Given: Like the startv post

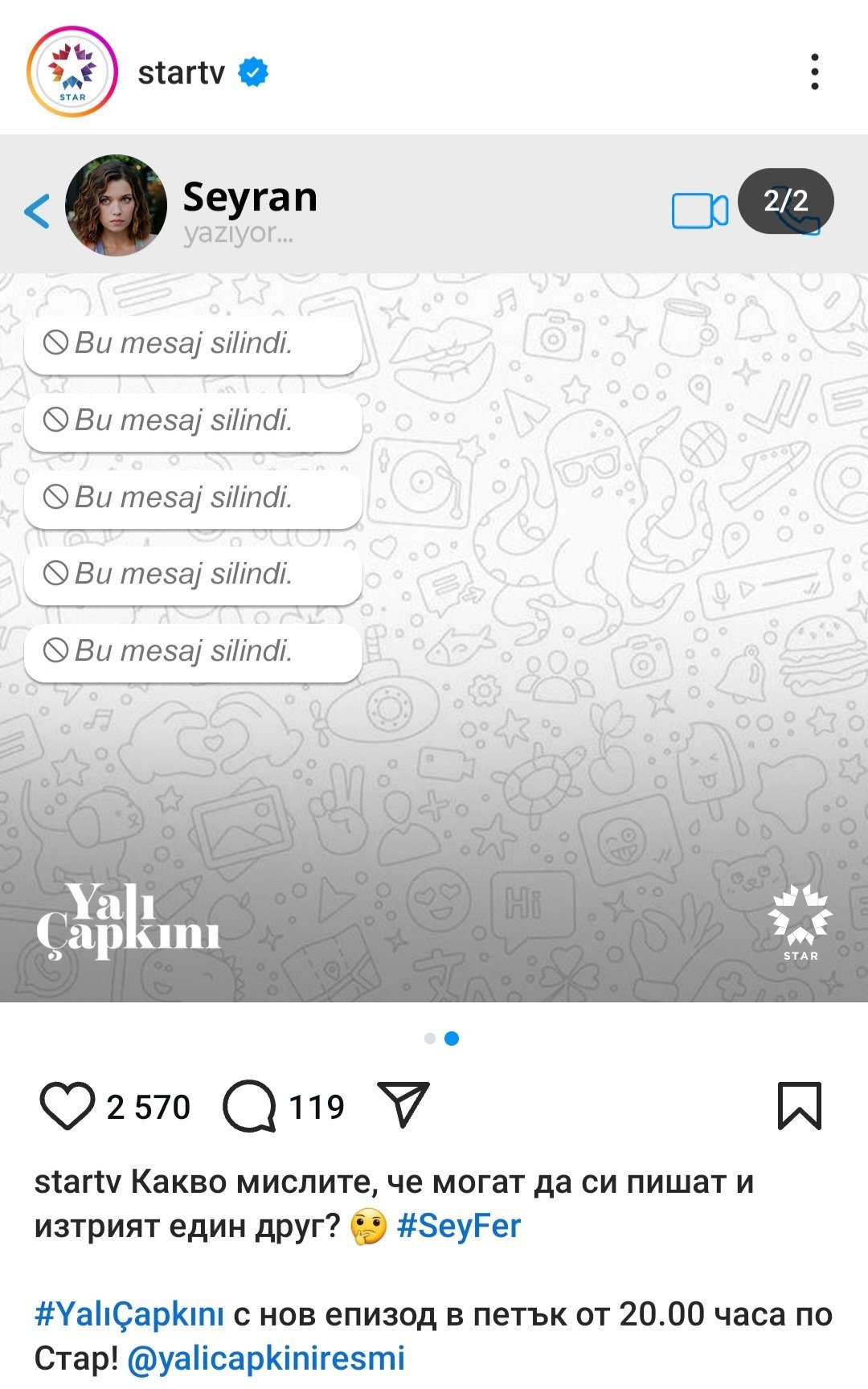Looking at the screenshot, I should click(x=67, y=1106).
